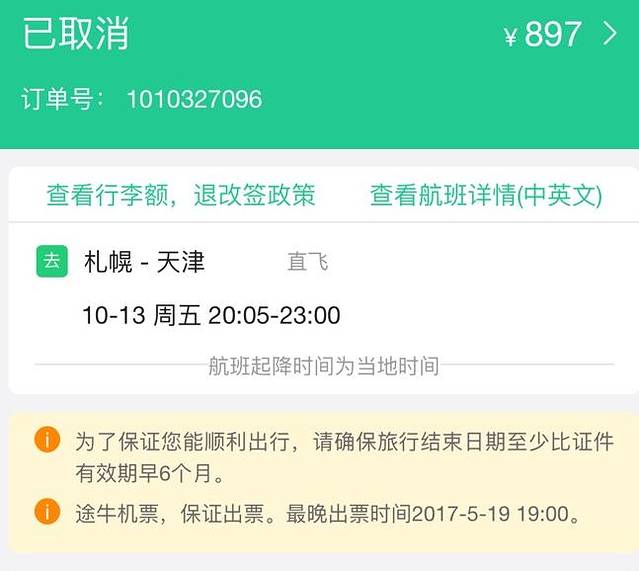
Task: Open price details for ¥897
Action: click(562, 35)
